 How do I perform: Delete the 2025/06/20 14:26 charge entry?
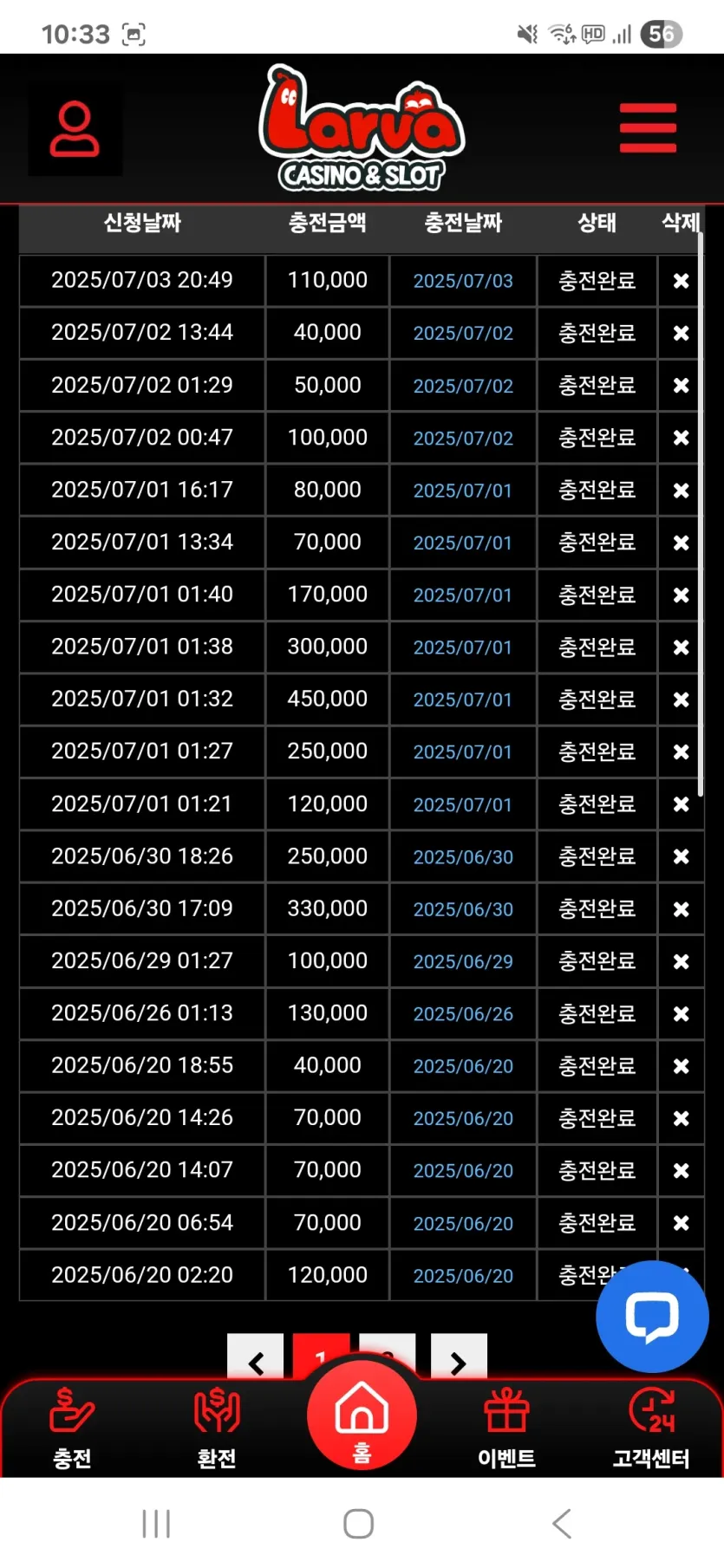[682, 1118]
